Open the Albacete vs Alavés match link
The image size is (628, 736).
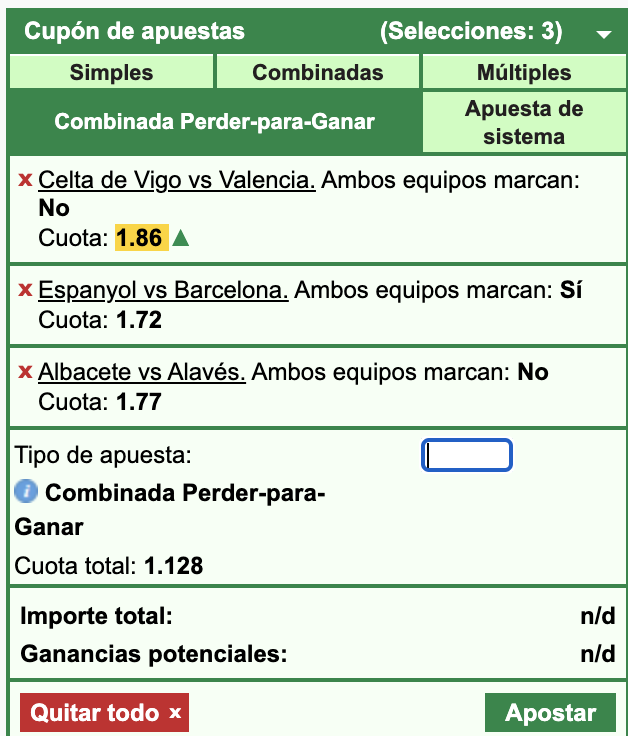coord(141,373)
